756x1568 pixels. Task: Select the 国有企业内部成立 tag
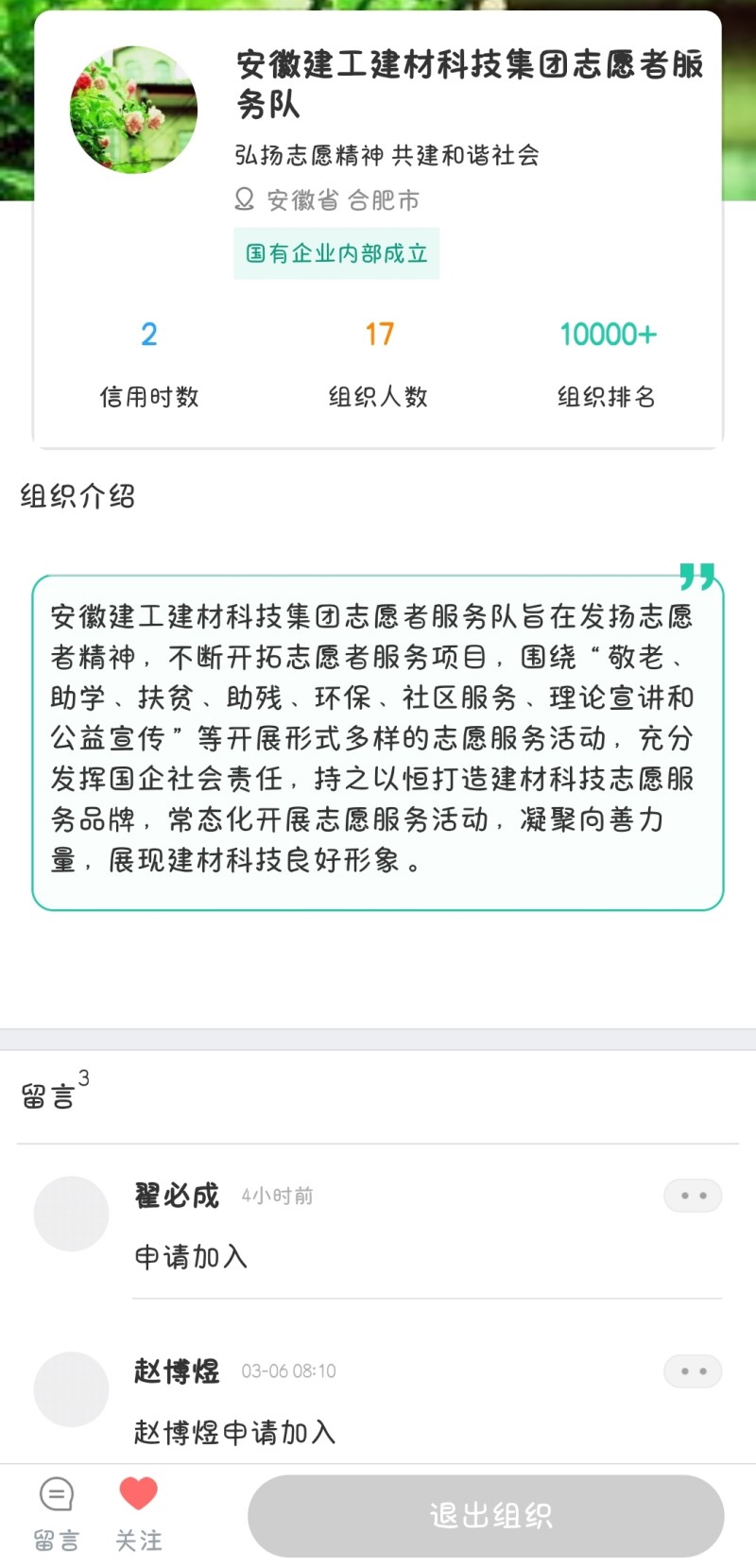(x=335, y=253)
